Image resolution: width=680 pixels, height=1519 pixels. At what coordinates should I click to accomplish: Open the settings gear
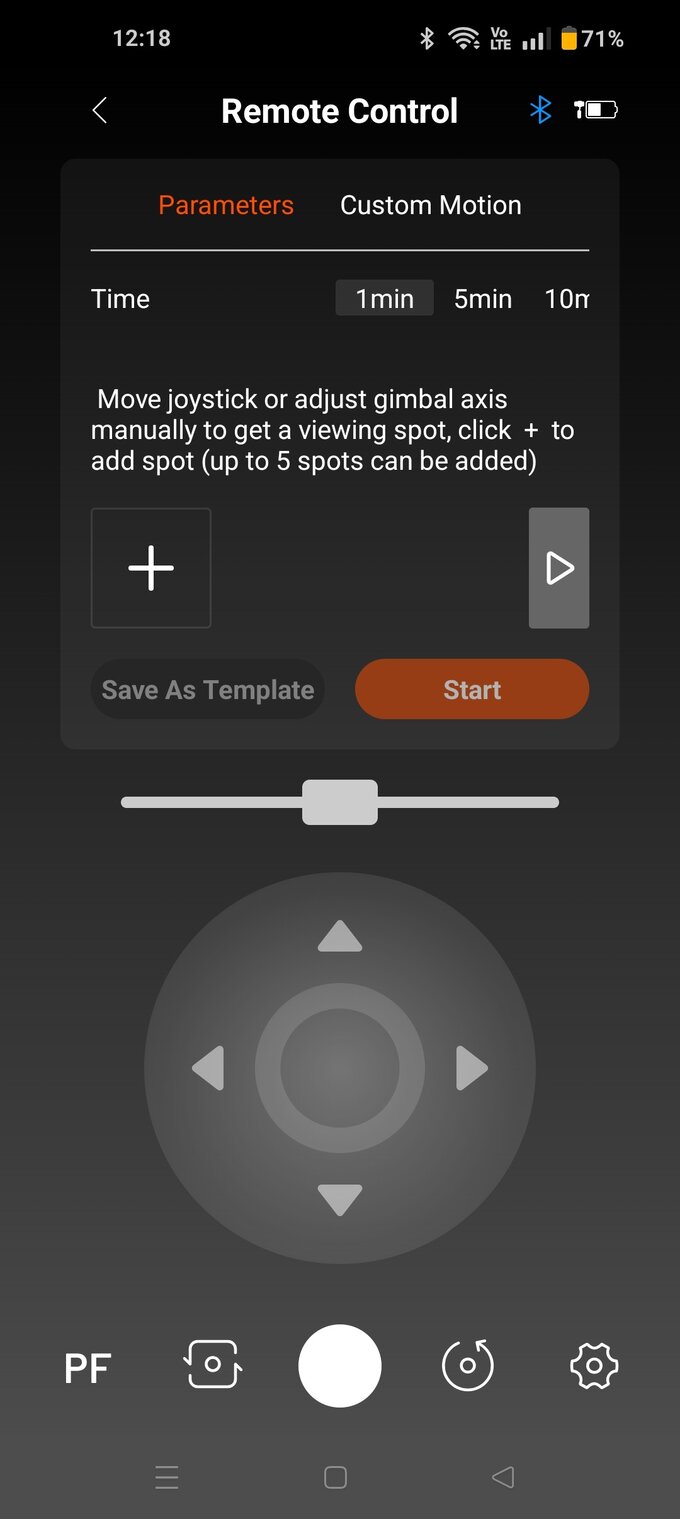pyautogui.click(x=594, y=1365)
